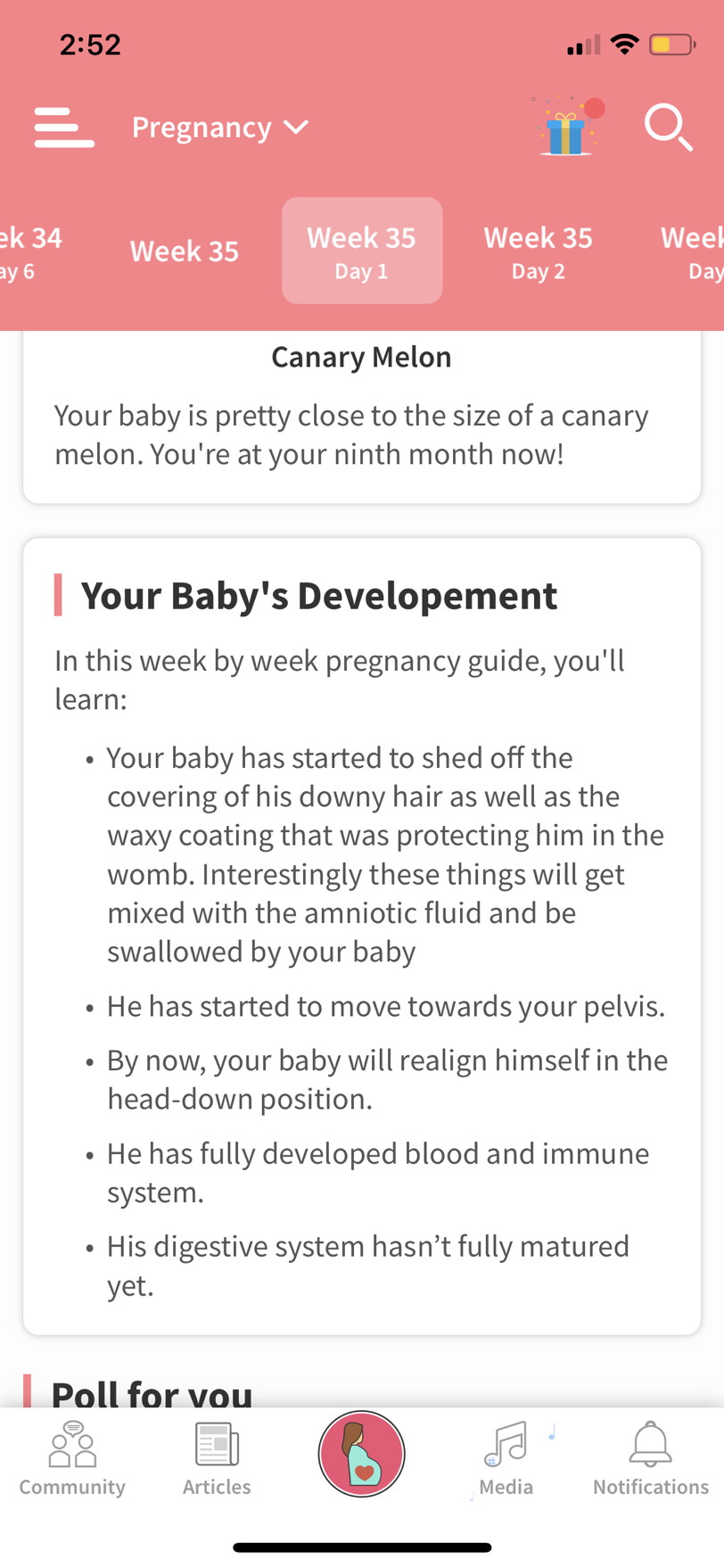Expand the Pregnancy dropdown
Image resolution: width=724 pixels, height=1568 pixels.
[x=220, y=128]
